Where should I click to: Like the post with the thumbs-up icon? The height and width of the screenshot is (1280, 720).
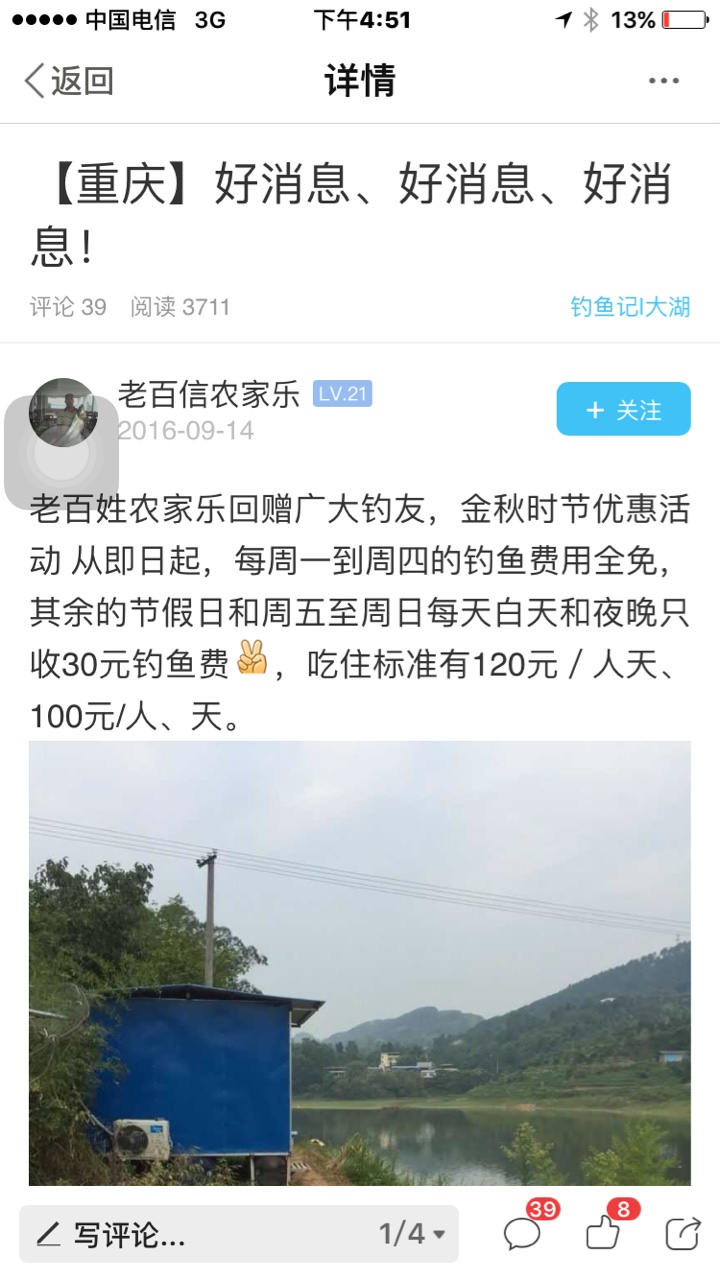coord(605,1230)
